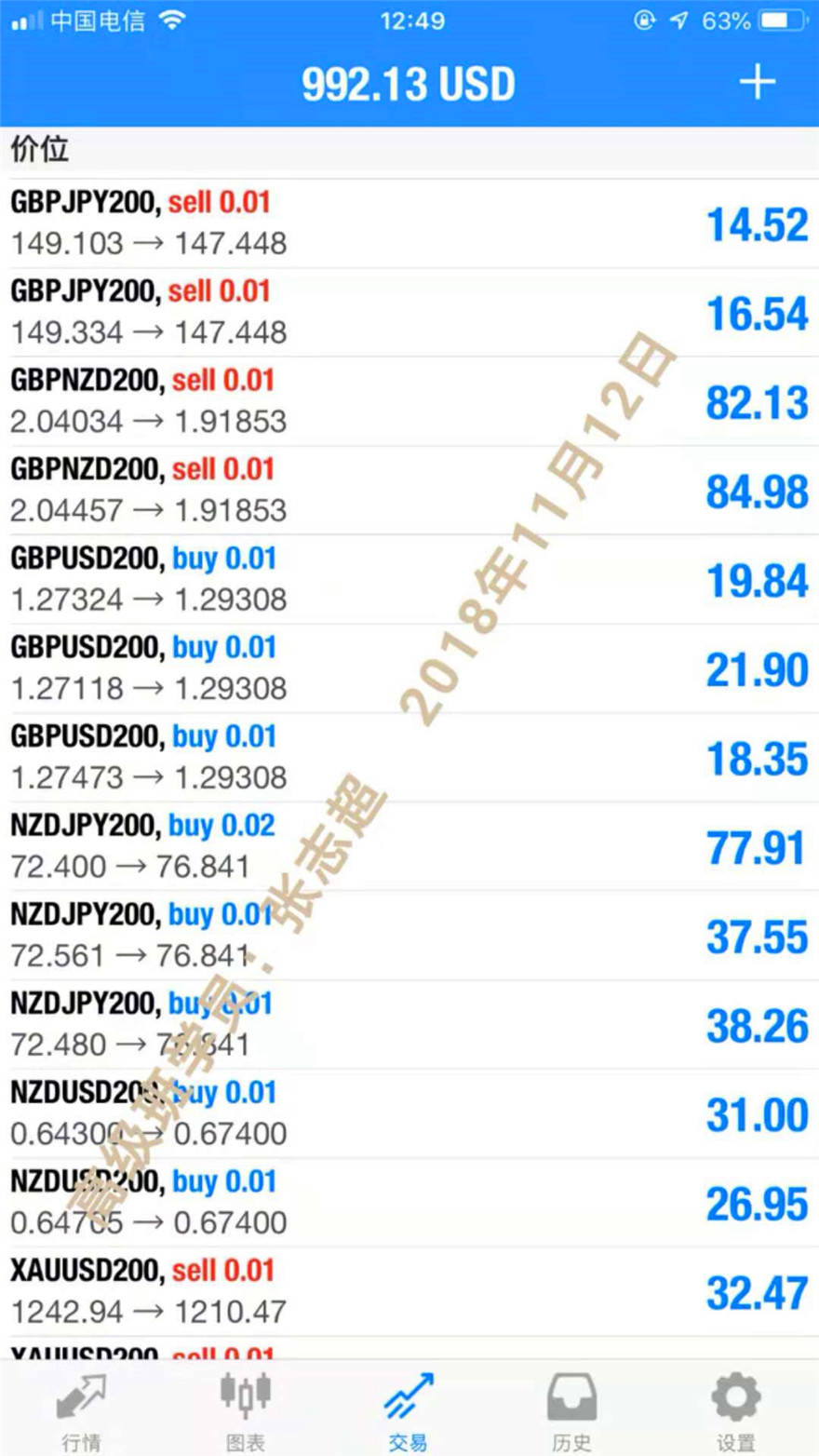The height and width of the screenshot is (1456, 819).
Task: Open the GBPUSD200 buy position at 1.27324
Action: [x=409, y=579]
